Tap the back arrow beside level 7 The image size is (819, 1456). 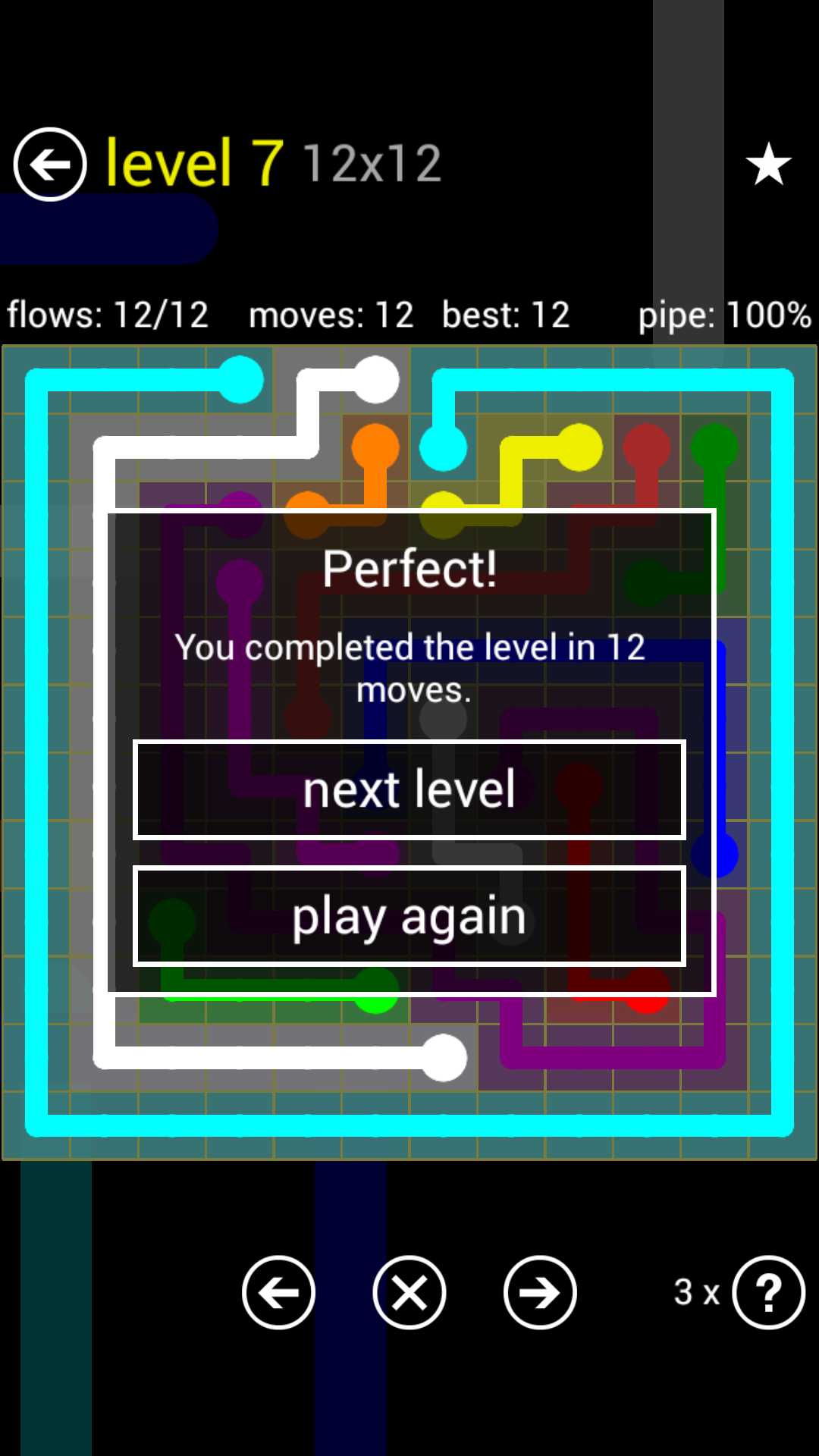[x=50, y=165]
